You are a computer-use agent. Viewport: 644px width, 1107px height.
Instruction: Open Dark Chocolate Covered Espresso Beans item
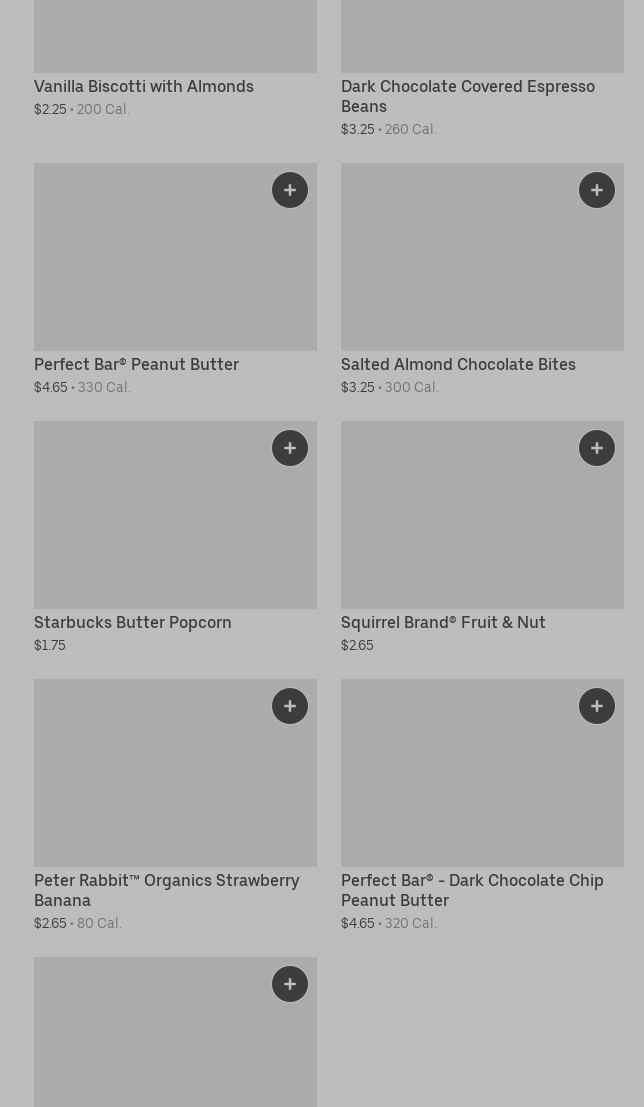pyautogui.click(x=468, y=97)
